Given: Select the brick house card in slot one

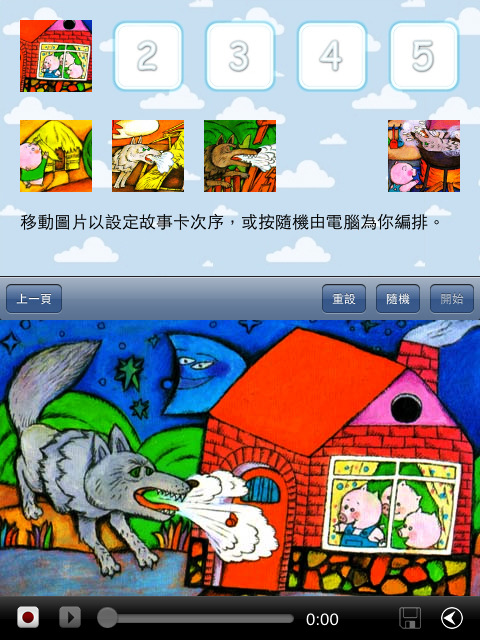Looking at the screenshot, I should click(x=56, y=56).
